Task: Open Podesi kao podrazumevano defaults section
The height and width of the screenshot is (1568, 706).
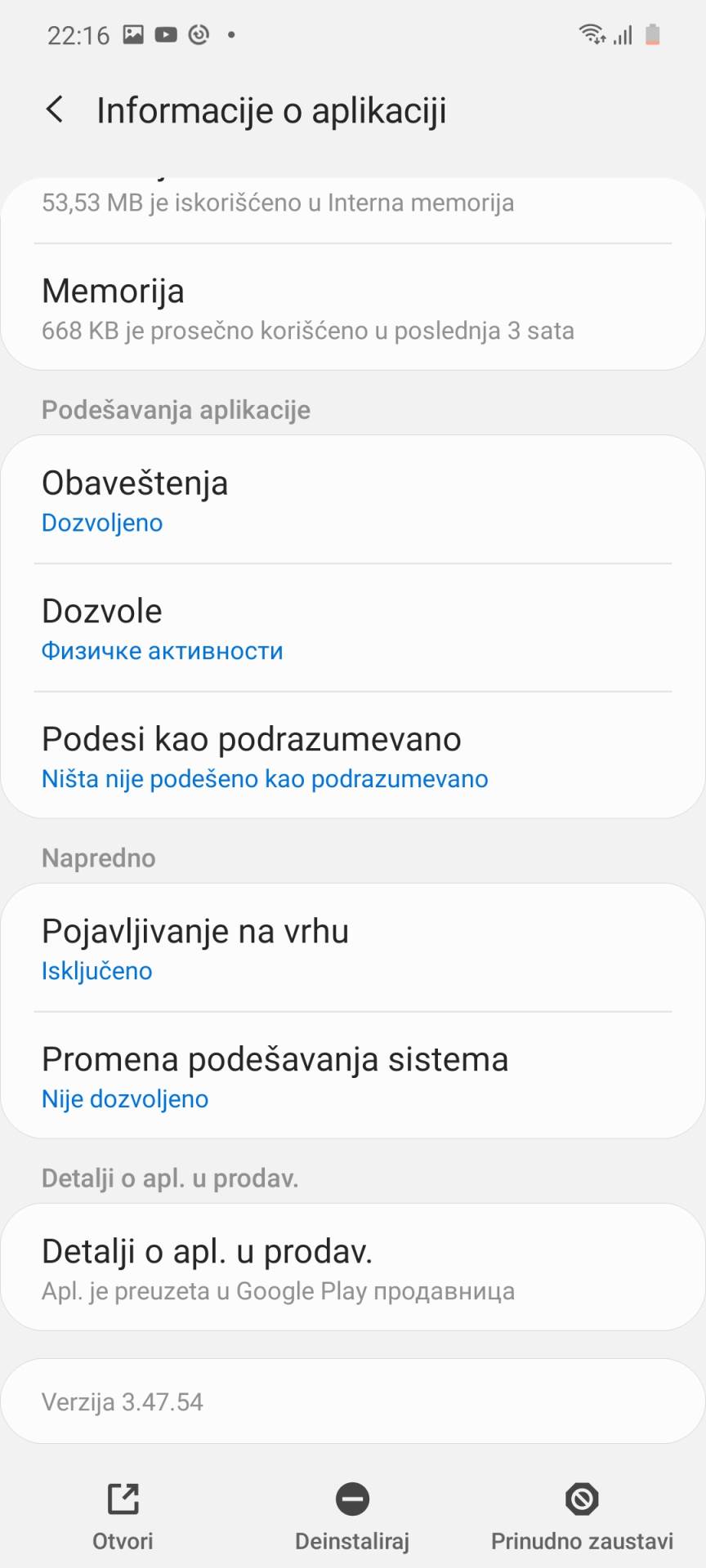Action: coord(353,756)
